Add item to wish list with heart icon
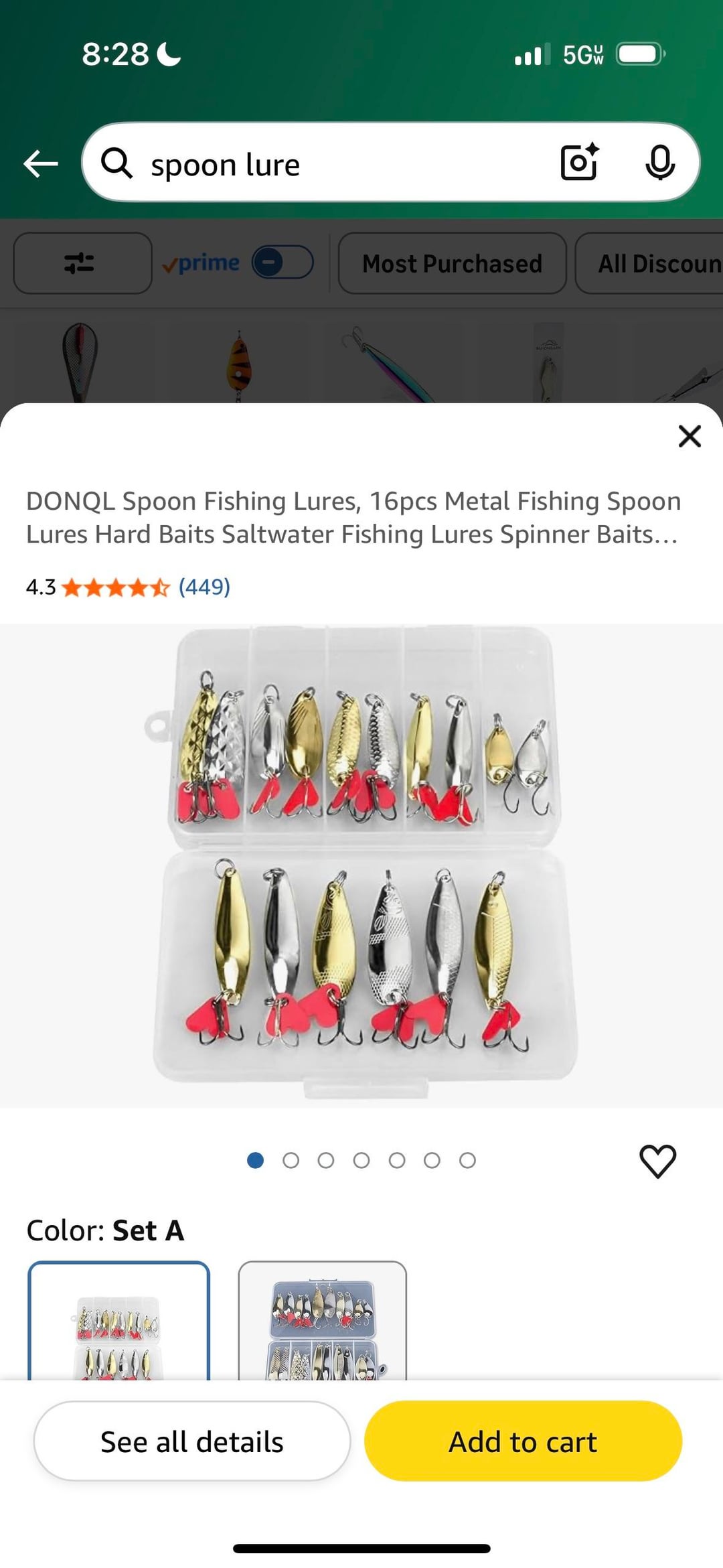The image size is (723, 1568). [657, 1161]
